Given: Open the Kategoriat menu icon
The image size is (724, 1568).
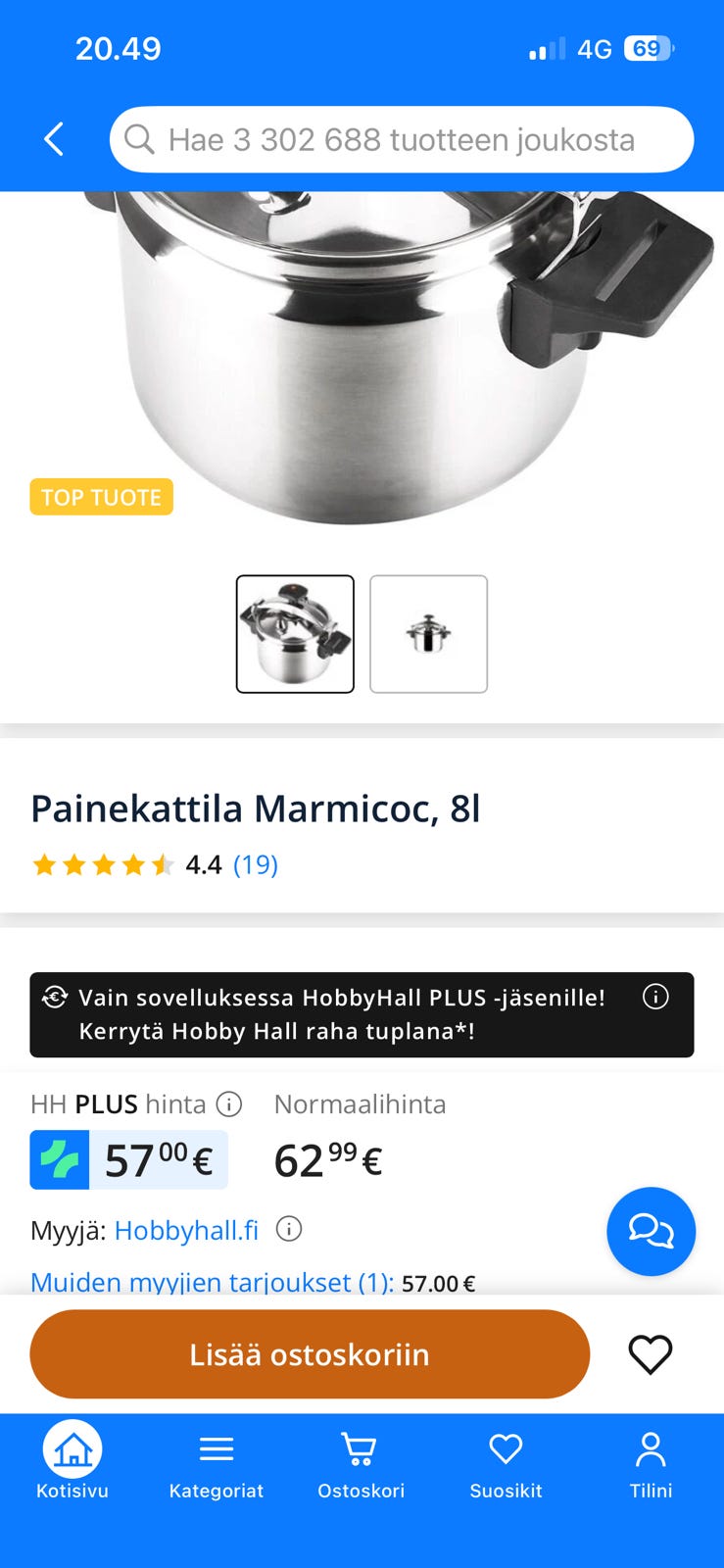Looking at the screenshot, I should pos(217,1447).
